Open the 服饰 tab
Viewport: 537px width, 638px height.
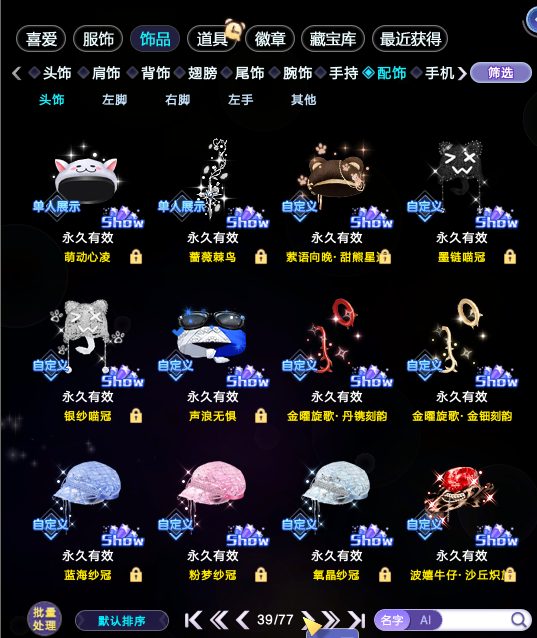pyautogui.click(x=98, y=39)
